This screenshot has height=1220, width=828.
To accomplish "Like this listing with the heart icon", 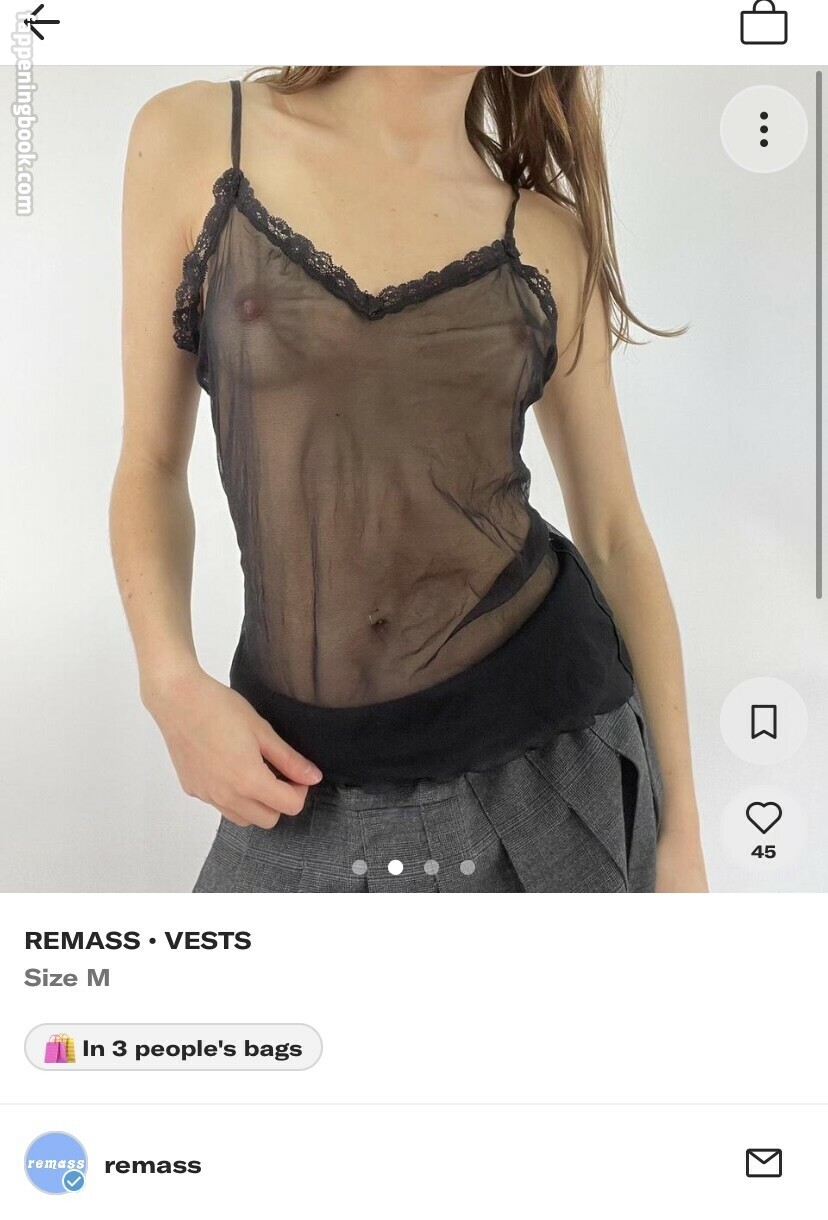I will coord(763,819).
